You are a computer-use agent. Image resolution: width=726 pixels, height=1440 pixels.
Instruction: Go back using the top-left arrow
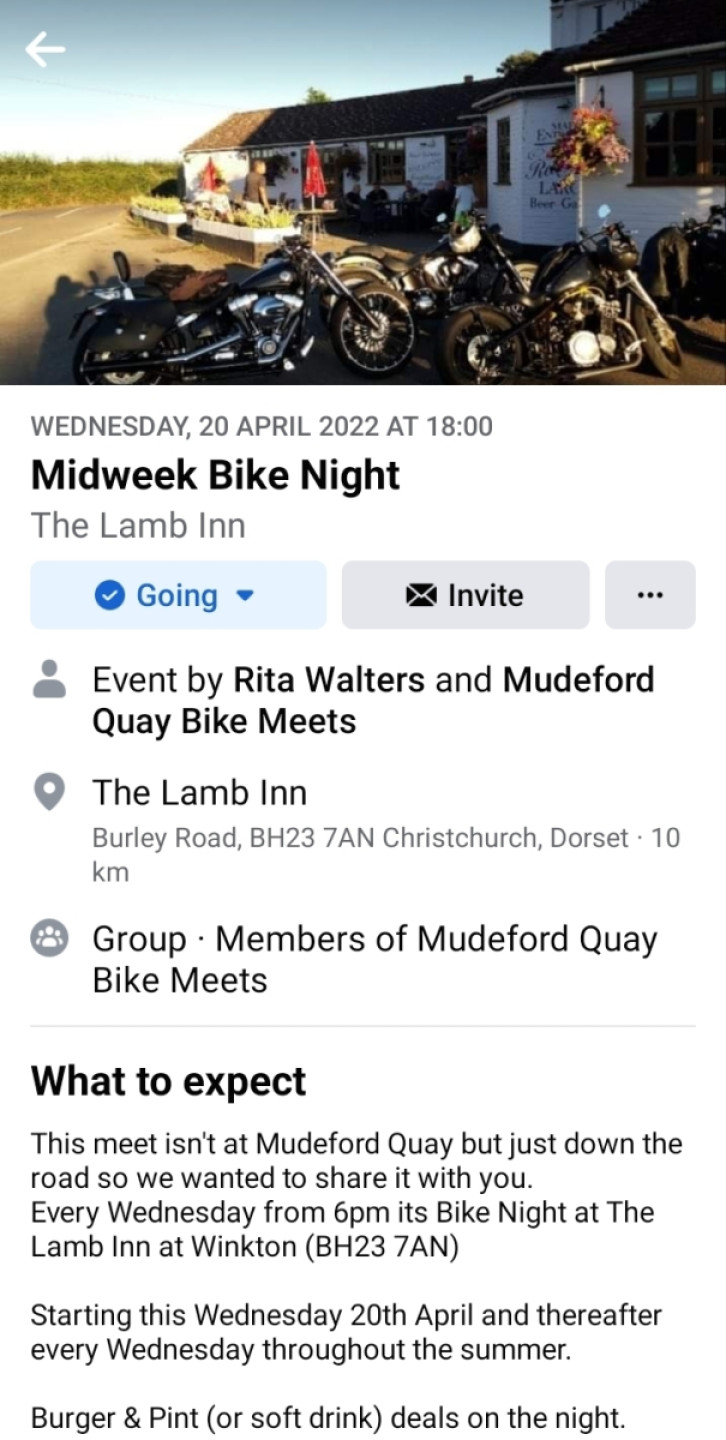point(45,49)
